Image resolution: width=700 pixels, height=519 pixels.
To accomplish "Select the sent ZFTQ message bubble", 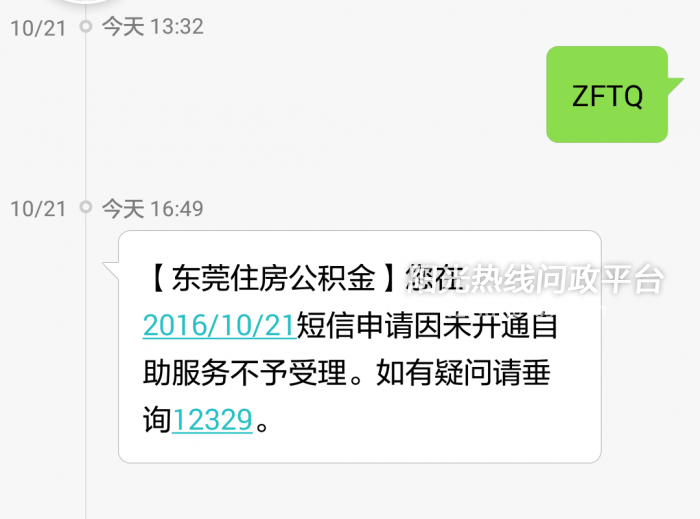I will tap(607, 95).
